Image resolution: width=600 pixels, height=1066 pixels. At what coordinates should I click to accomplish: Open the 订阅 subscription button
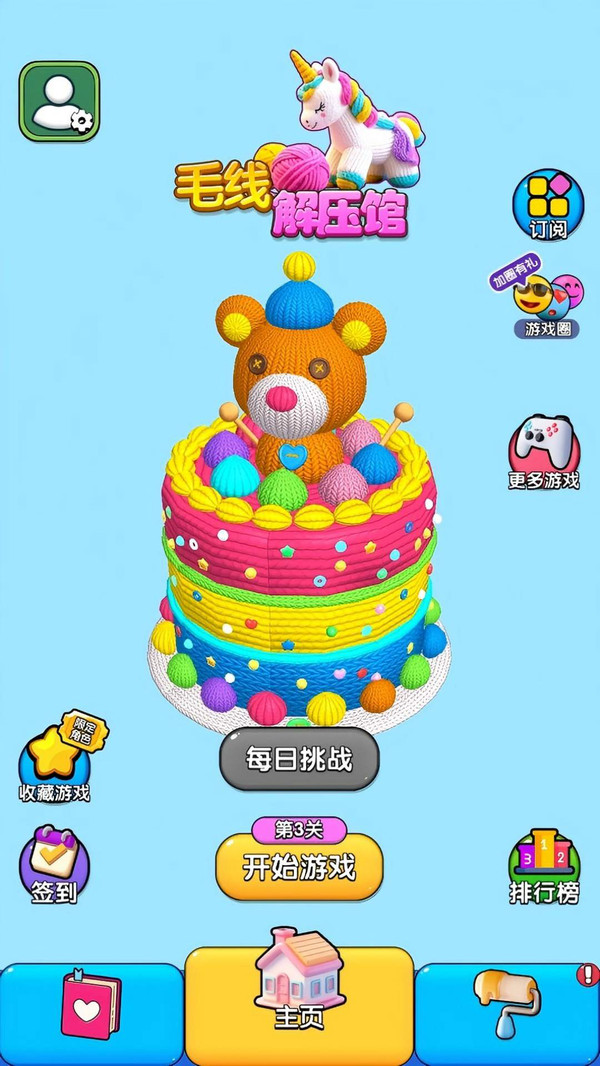547,203
